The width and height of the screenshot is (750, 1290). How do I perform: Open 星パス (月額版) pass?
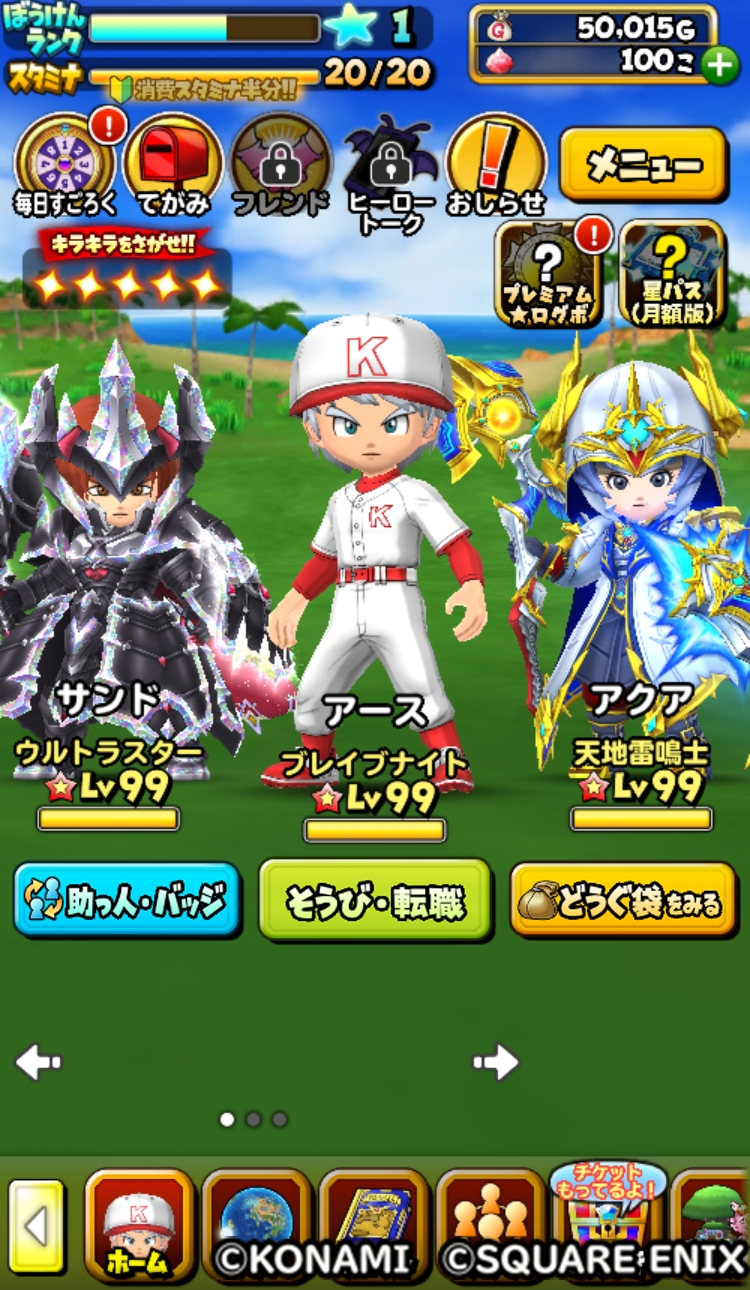pyautogui.click(x=672, y=273)
